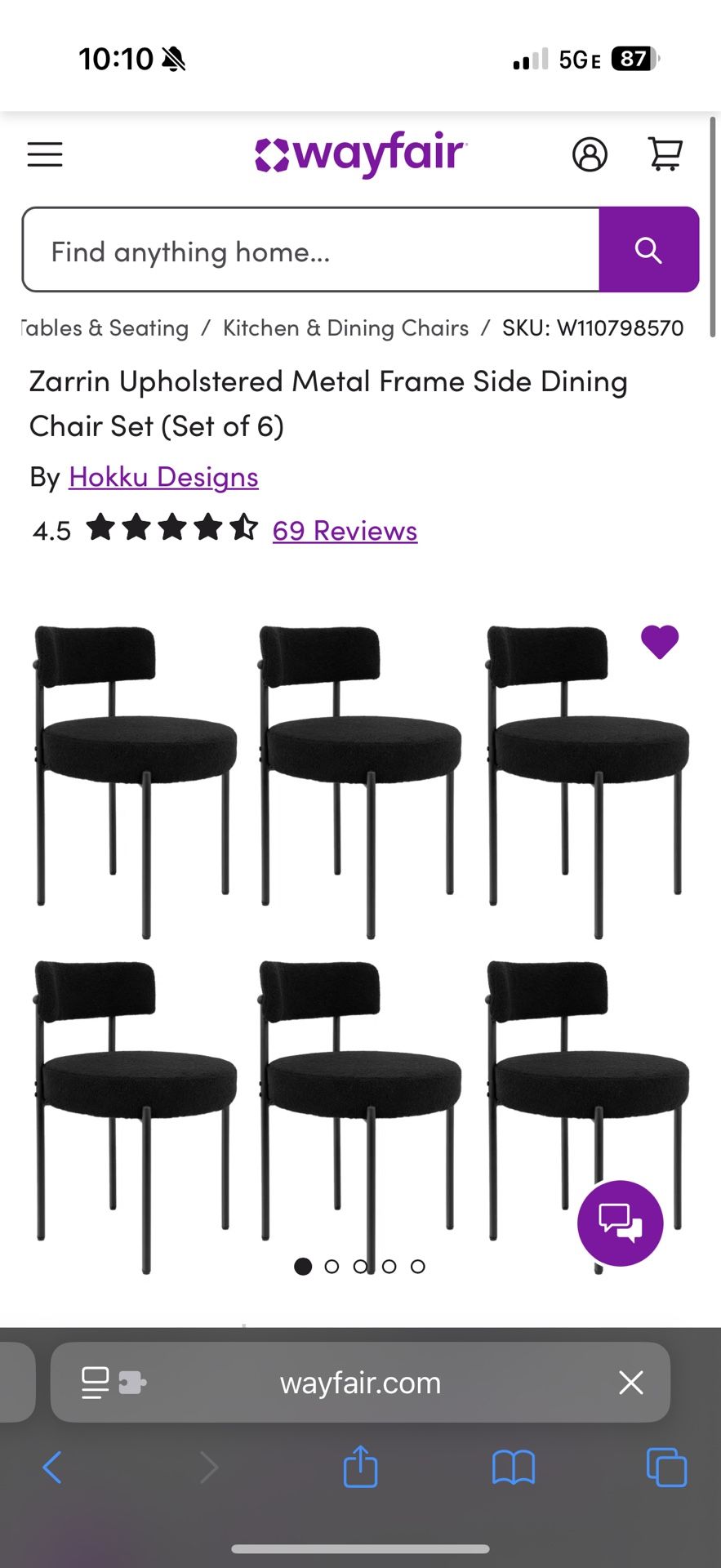Open Safari bookmarks
Screen dimensions: 721x1568
[x=513, y=1466]
